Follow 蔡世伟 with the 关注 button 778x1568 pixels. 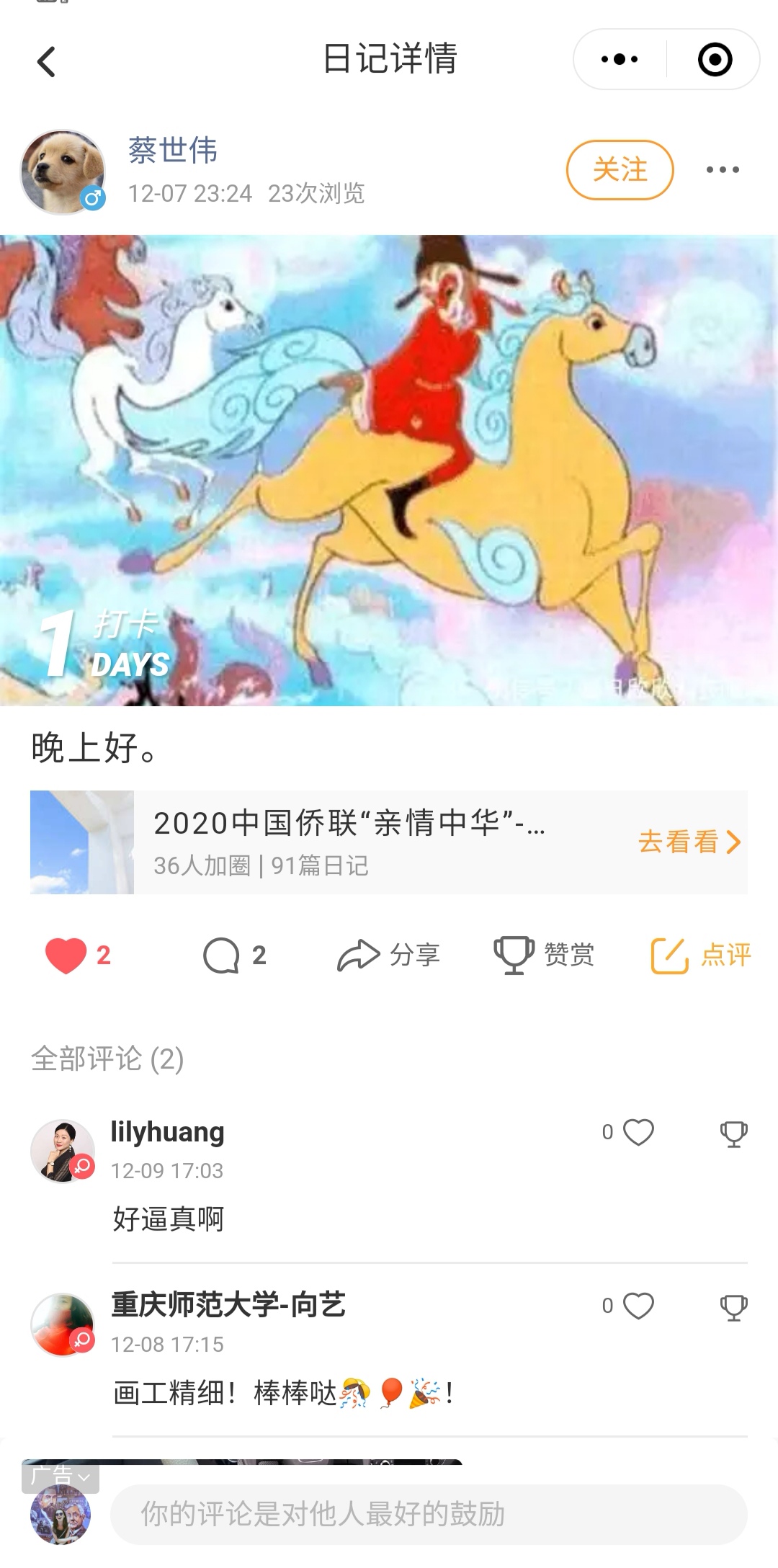tap(620, 170)
